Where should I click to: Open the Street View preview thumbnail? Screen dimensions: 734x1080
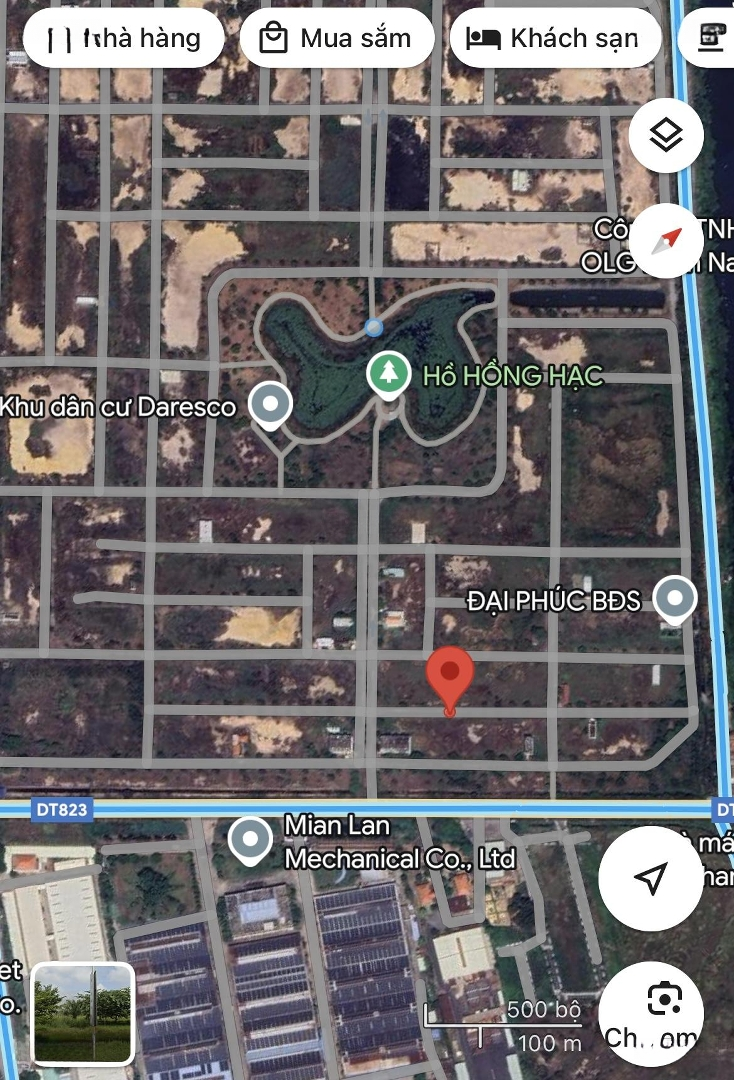click(82, 1012)
